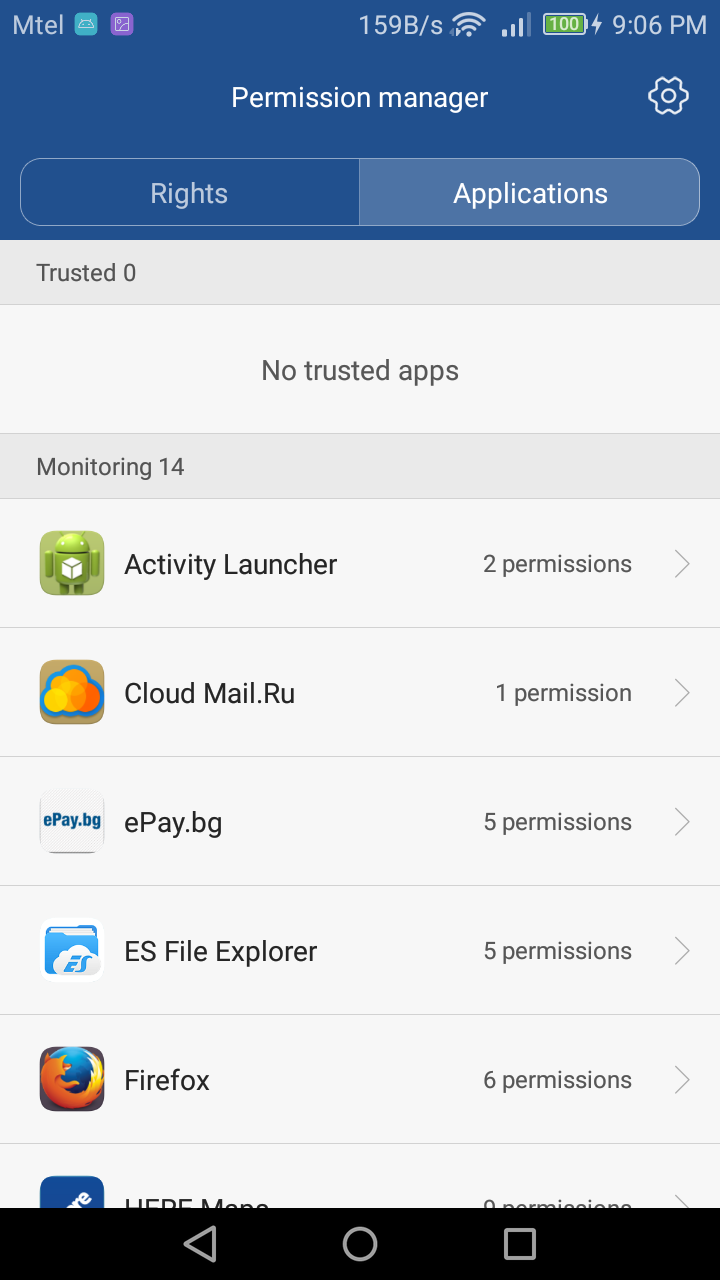Switch to the Rights tab
The width and height of the screenshot is (720, 1280).
coord(189,193)
